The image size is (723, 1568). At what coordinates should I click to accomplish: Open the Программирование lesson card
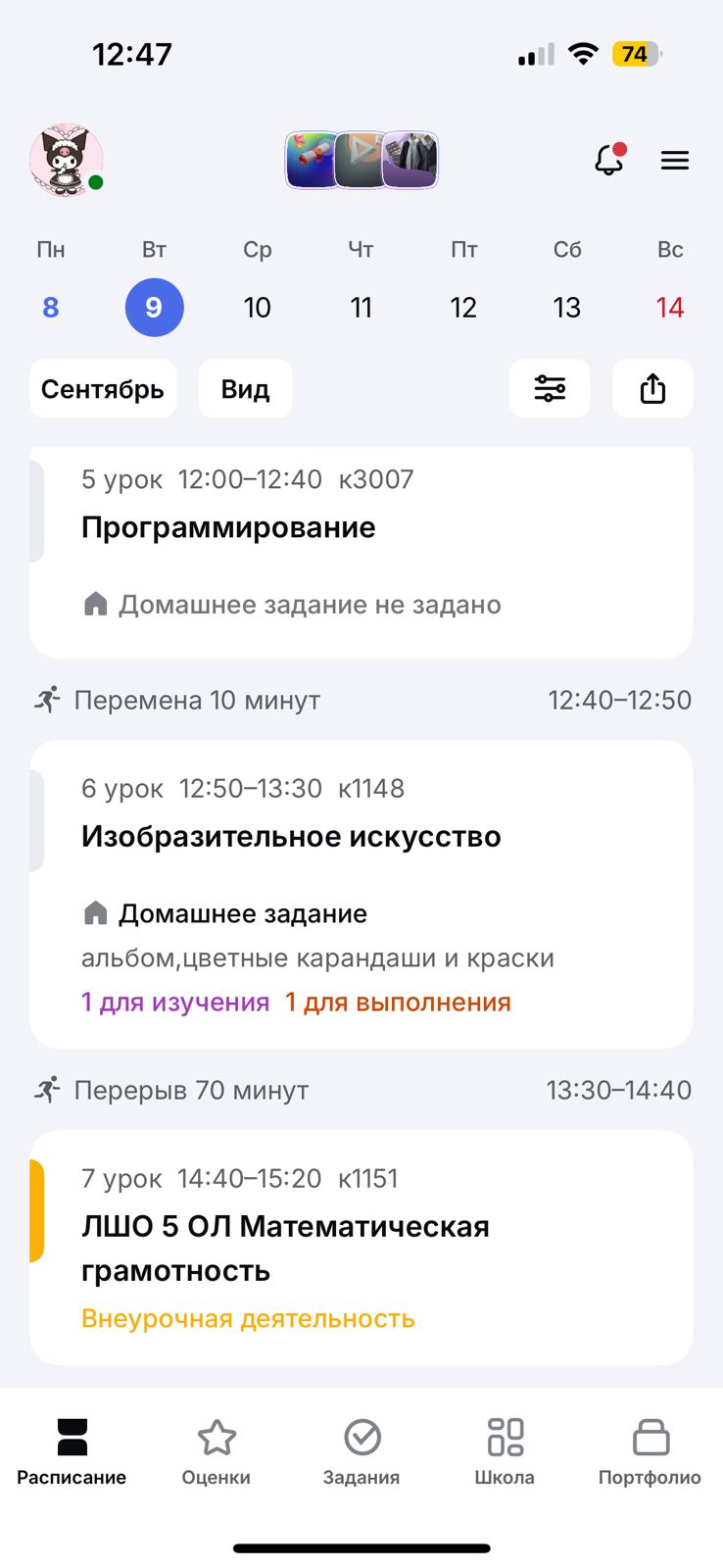(361, 549)
